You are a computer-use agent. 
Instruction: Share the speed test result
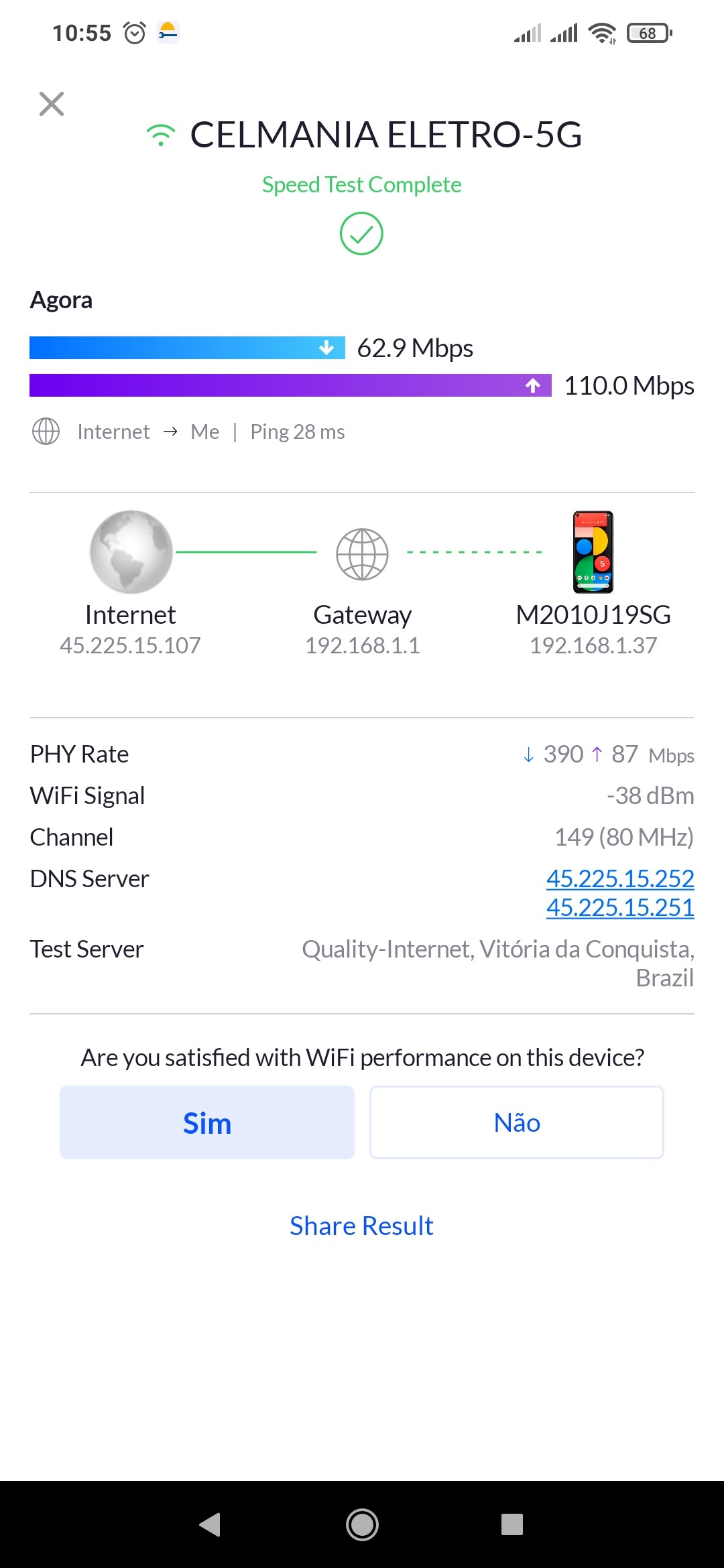(x=361, y=1226)
